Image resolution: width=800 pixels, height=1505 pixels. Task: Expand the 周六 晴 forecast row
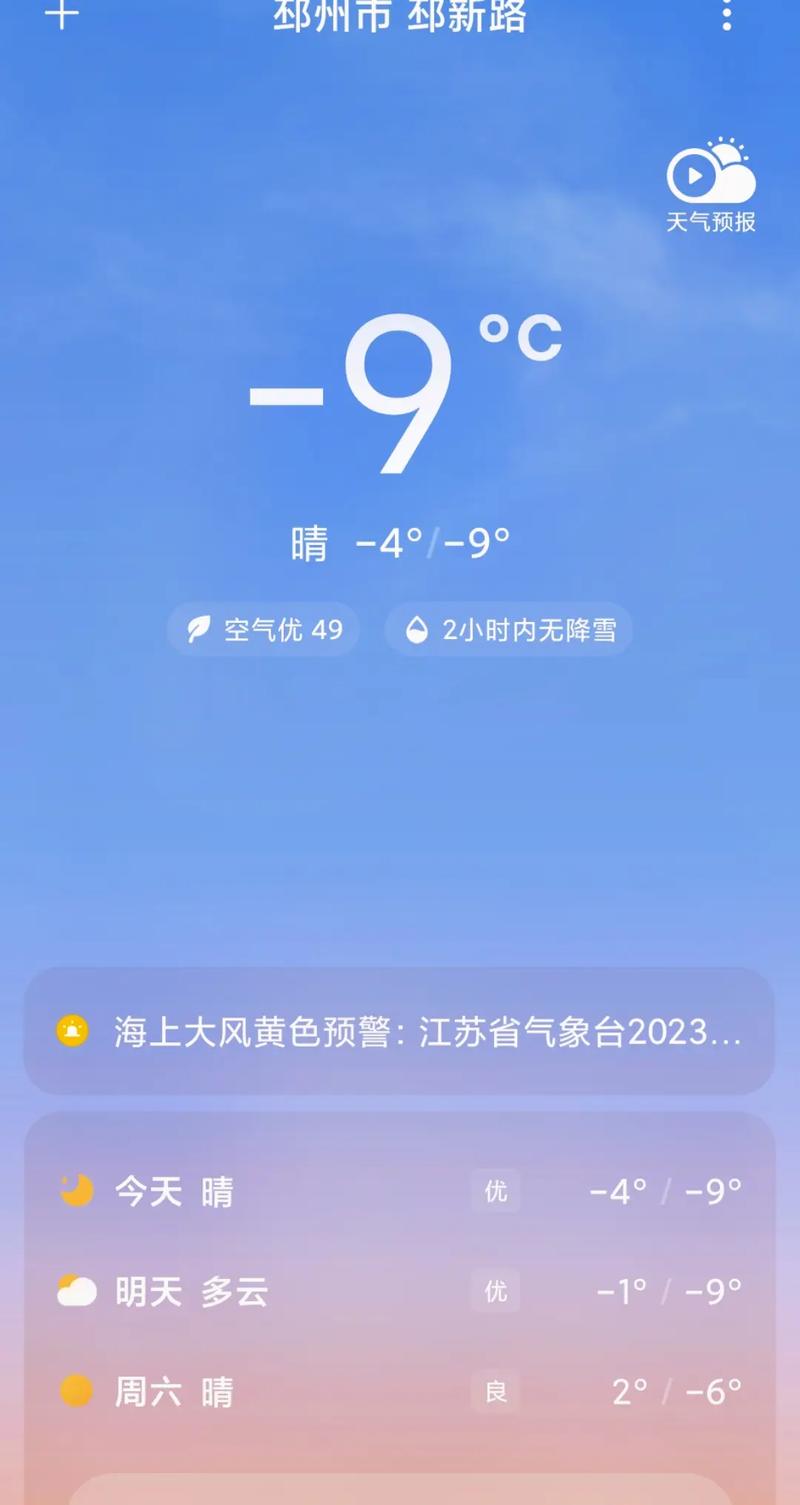400,1391
